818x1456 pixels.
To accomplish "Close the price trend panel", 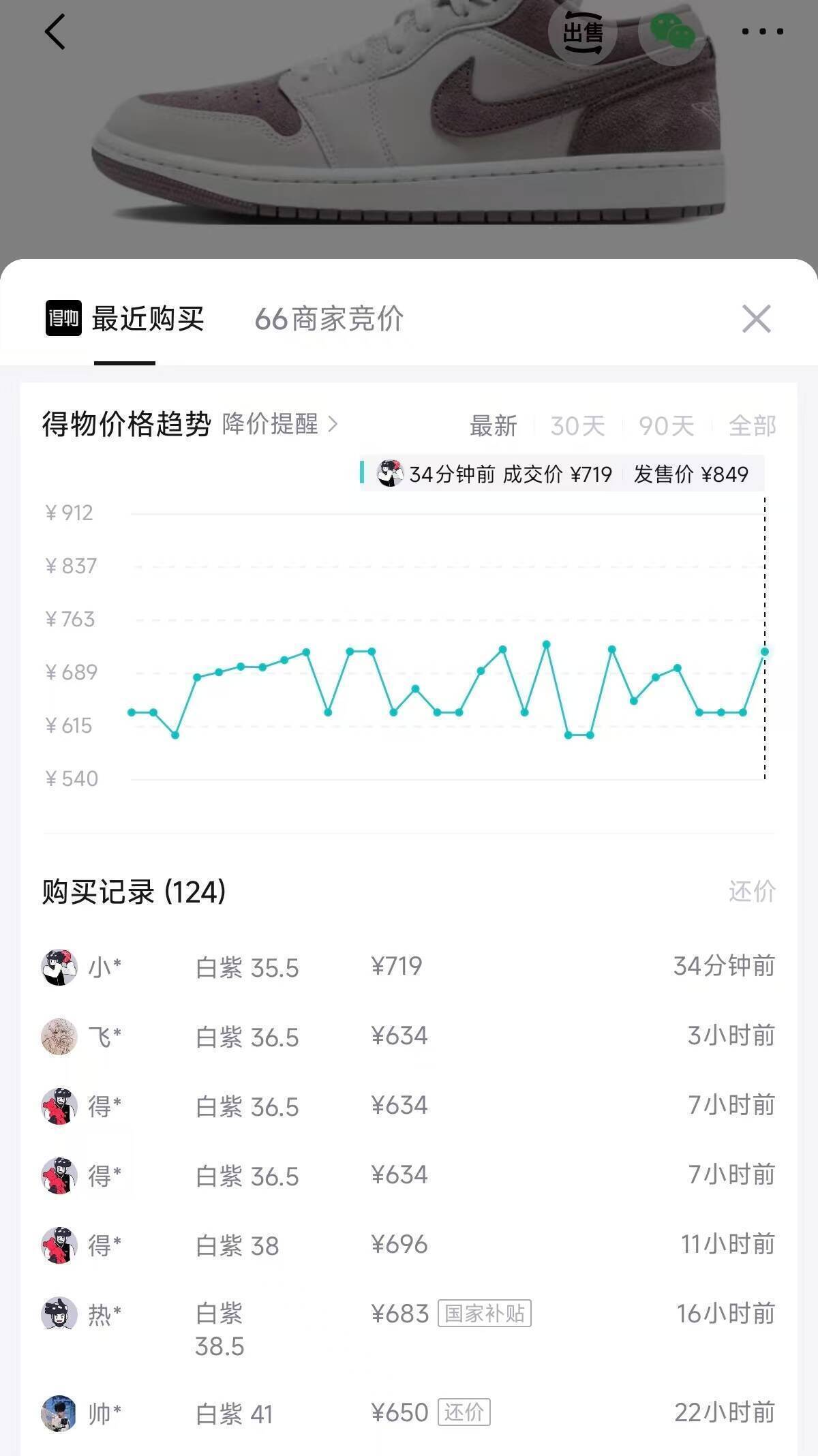I will (x=756, y=319).
